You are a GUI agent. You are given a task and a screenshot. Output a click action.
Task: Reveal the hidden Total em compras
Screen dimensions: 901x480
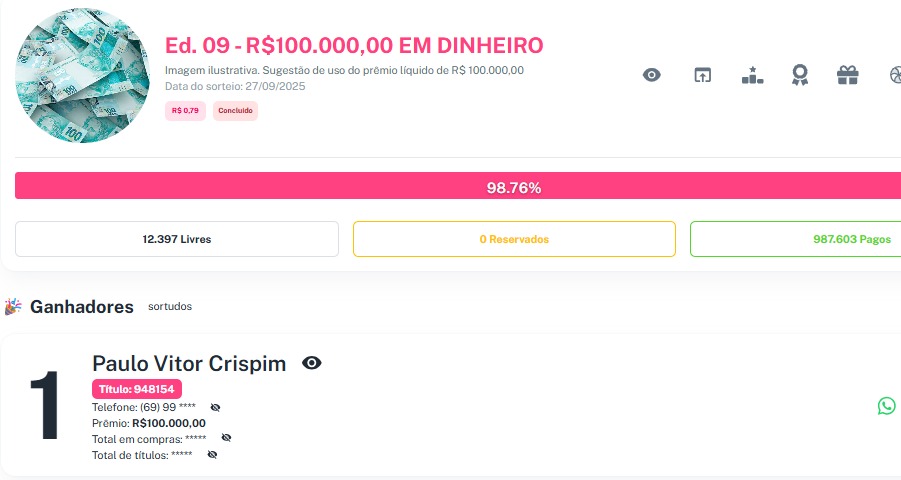click(x=226, y=438)
